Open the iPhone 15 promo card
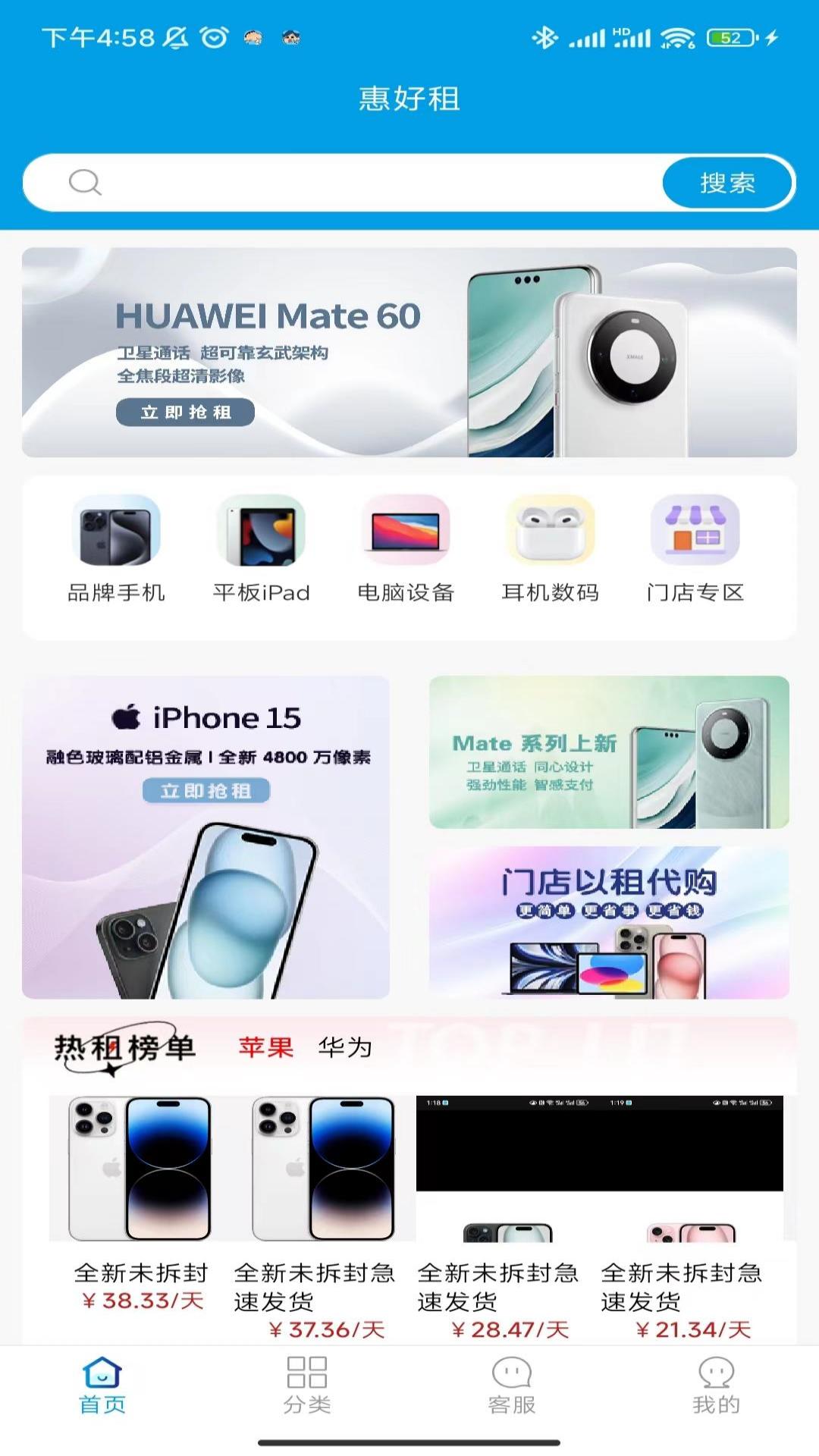819x1456 pixels. click(x=206, y=837)
